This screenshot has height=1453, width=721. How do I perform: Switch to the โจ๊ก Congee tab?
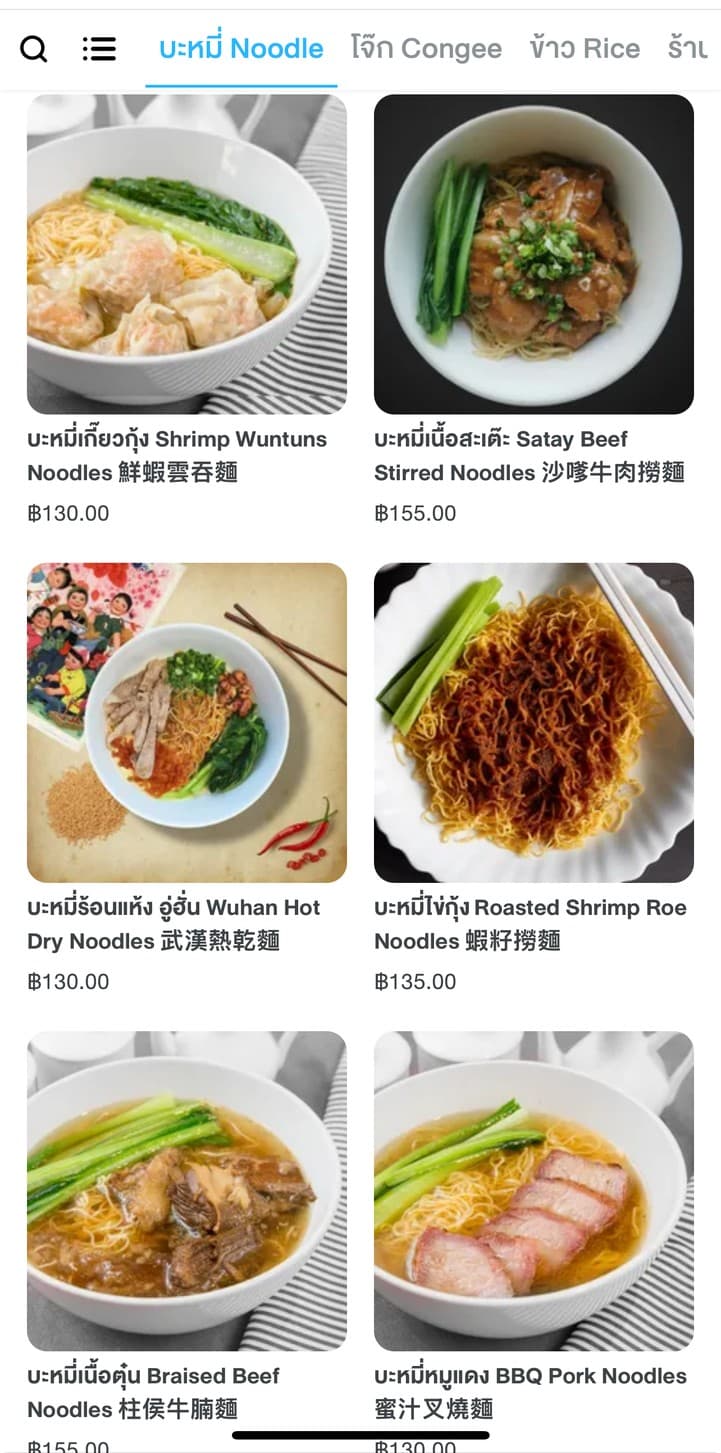point(425,48)
